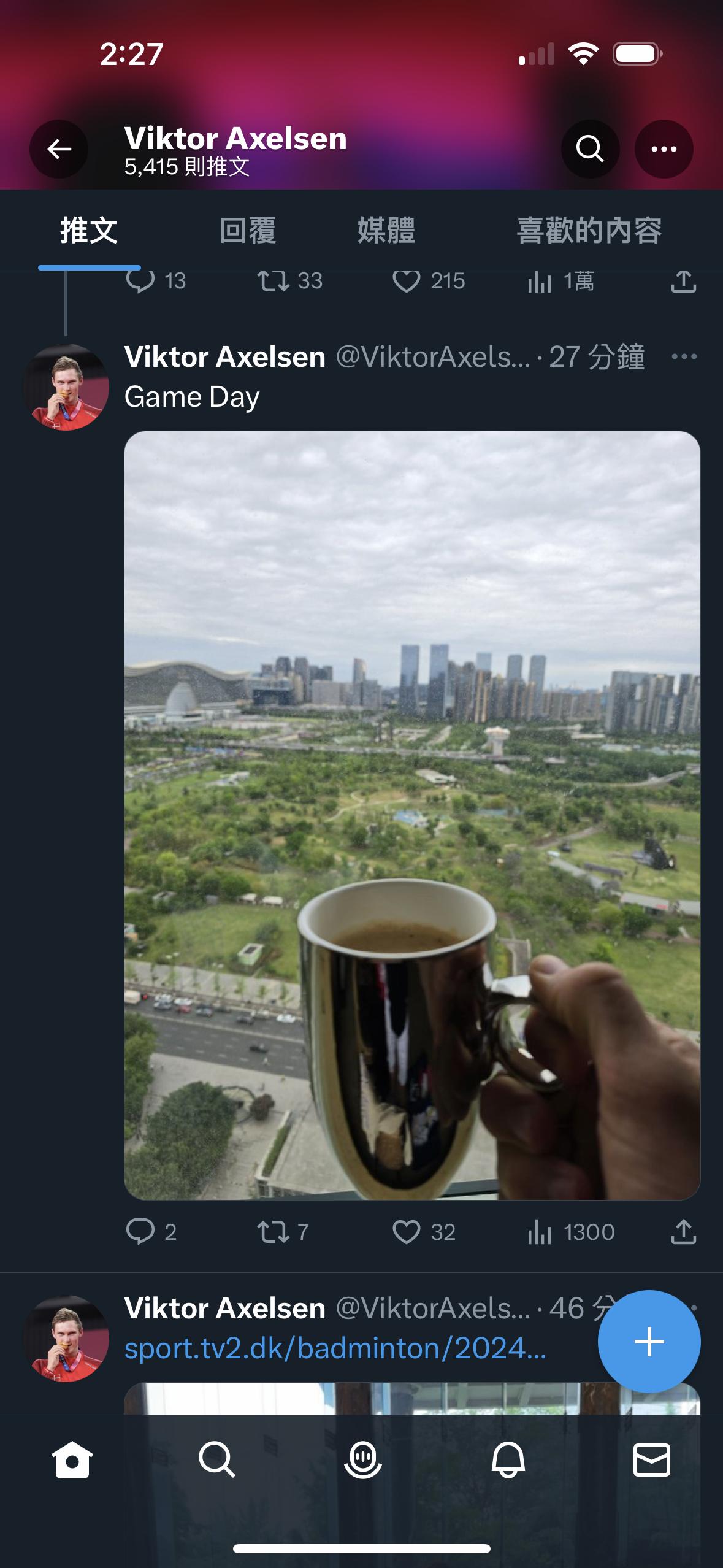Open the profile overflow menu

(664, 149)
